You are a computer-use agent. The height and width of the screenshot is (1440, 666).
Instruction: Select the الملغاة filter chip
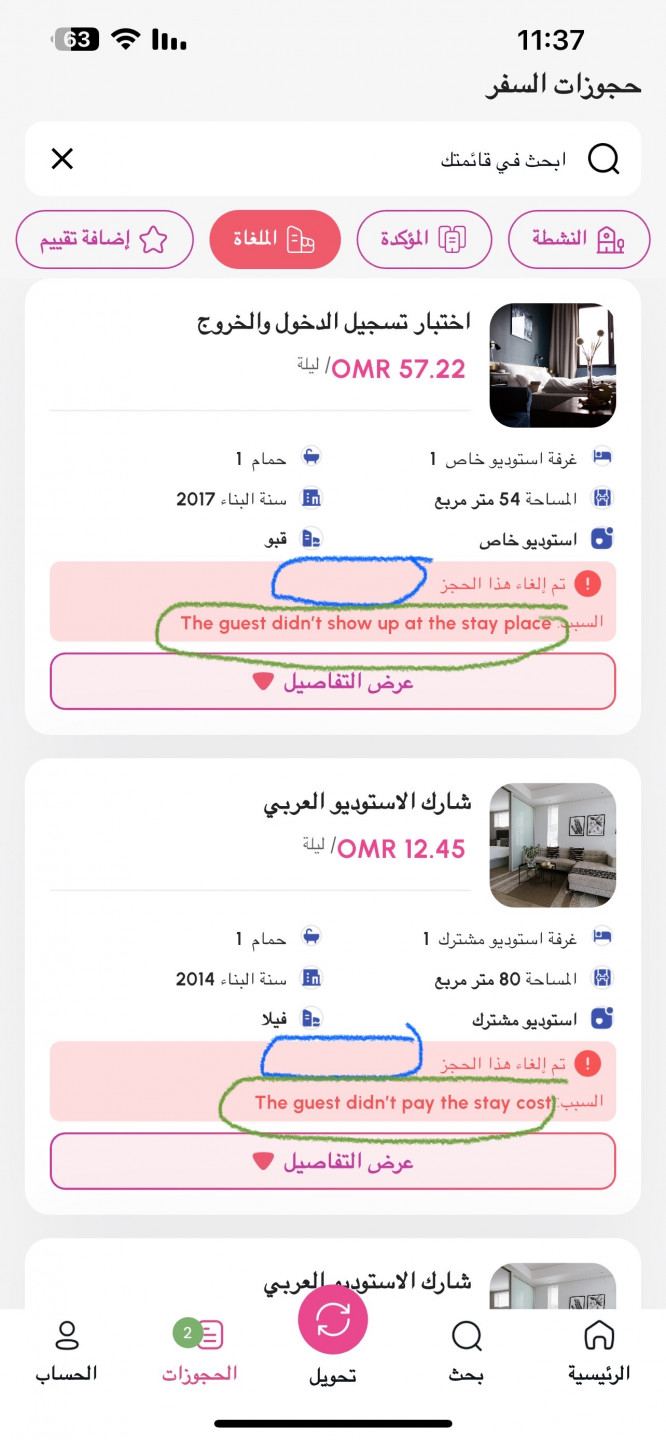(x=275, y=240)
